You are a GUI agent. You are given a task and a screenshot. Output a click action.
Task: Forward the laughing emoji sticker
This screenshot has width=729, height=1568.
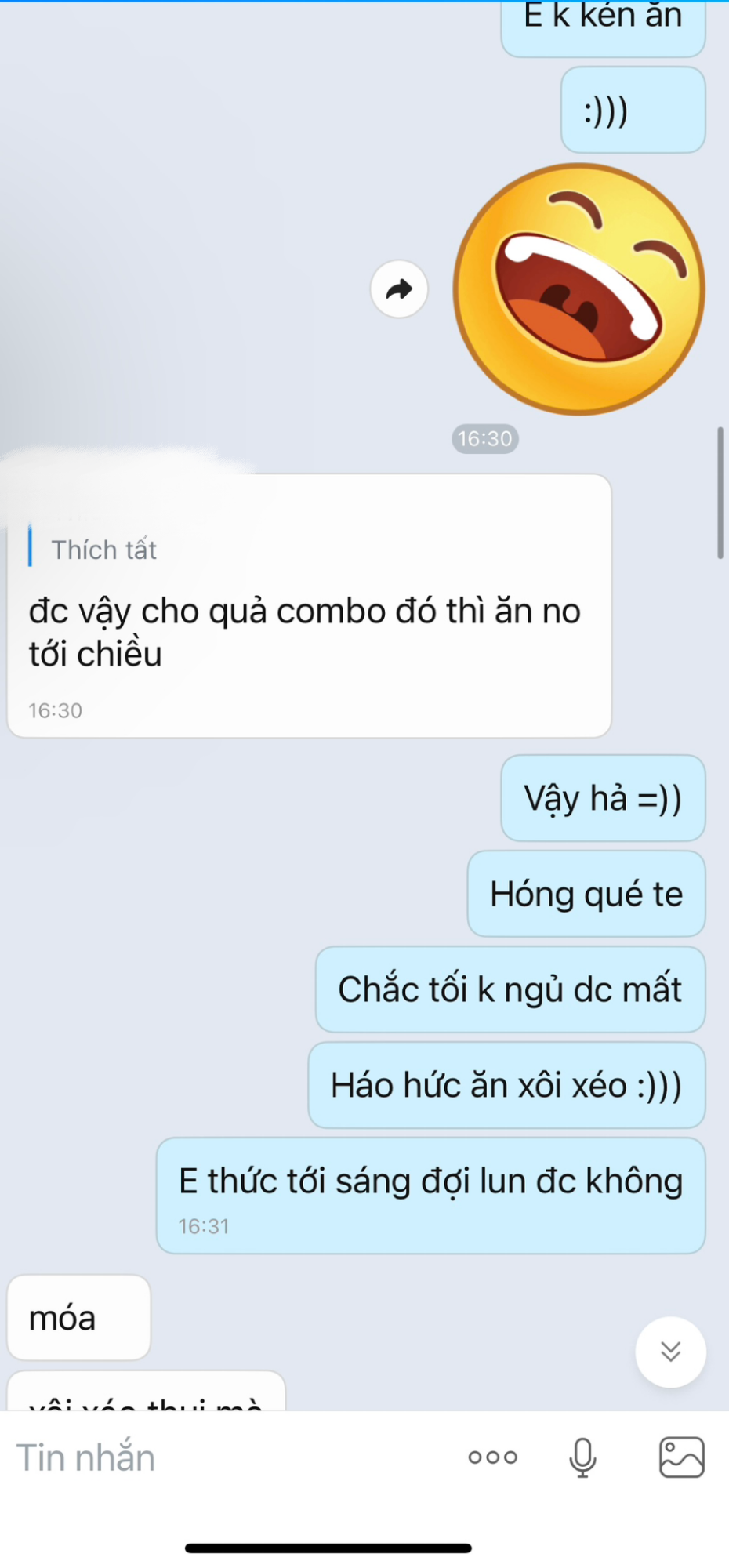(x=399, y=289)
